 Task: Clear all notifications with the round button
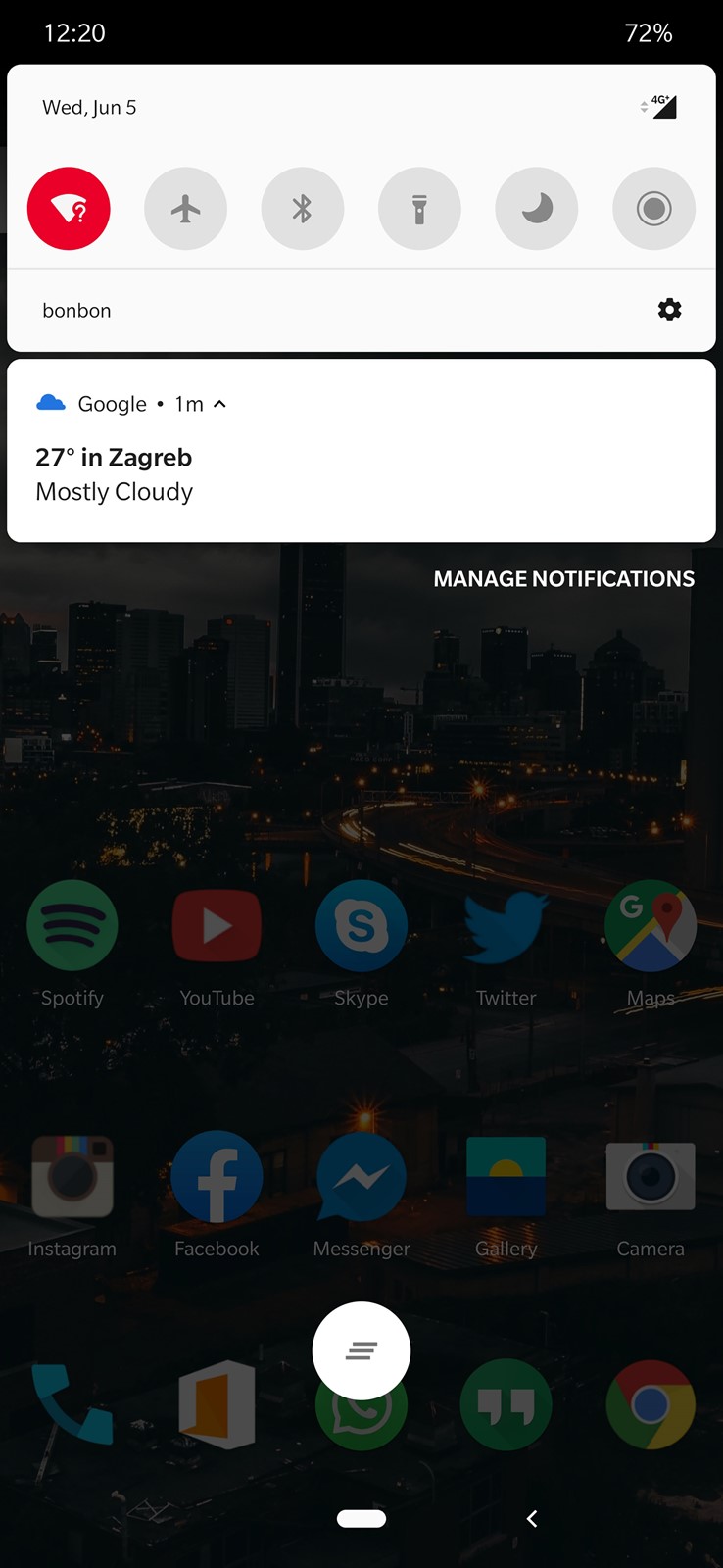(361, 1350)
